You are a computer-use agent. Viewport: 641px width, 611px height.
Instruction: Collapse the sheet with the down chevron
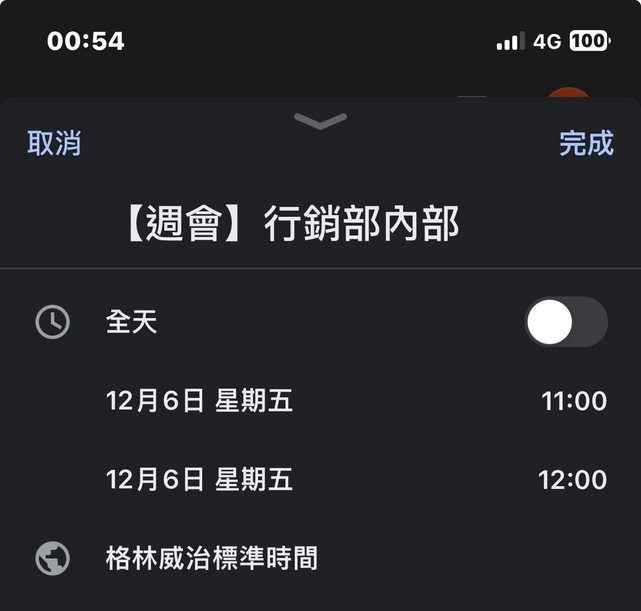[x=320, y=121]
